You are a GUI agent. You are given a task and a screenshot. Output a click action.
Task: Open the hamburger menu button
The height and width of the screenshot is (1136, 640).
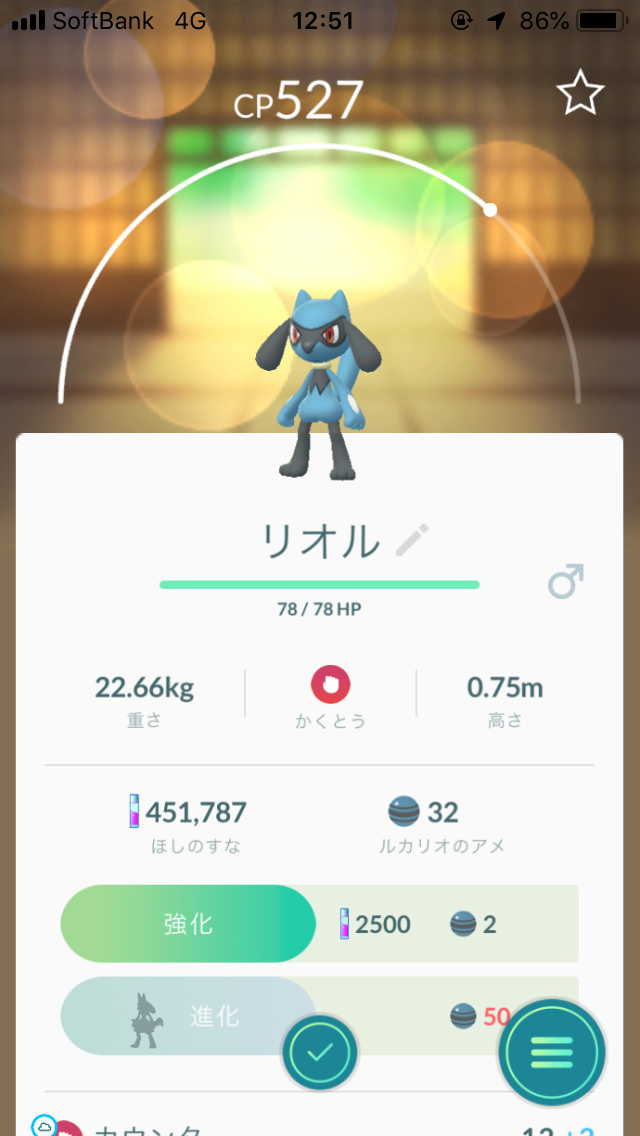[x=552, y=1051]
